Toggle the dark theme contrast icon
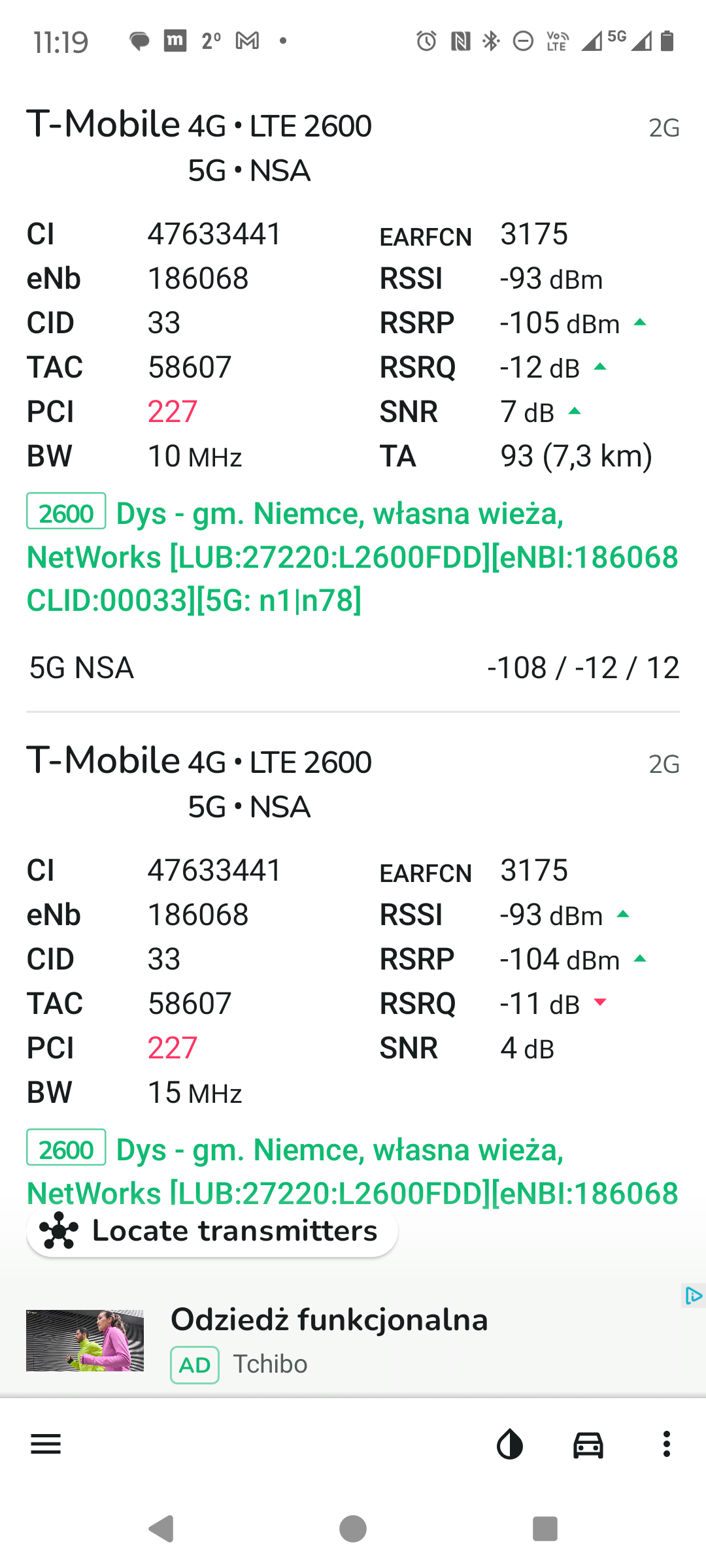706x1568 pixels. click(x=510, y=1444)
